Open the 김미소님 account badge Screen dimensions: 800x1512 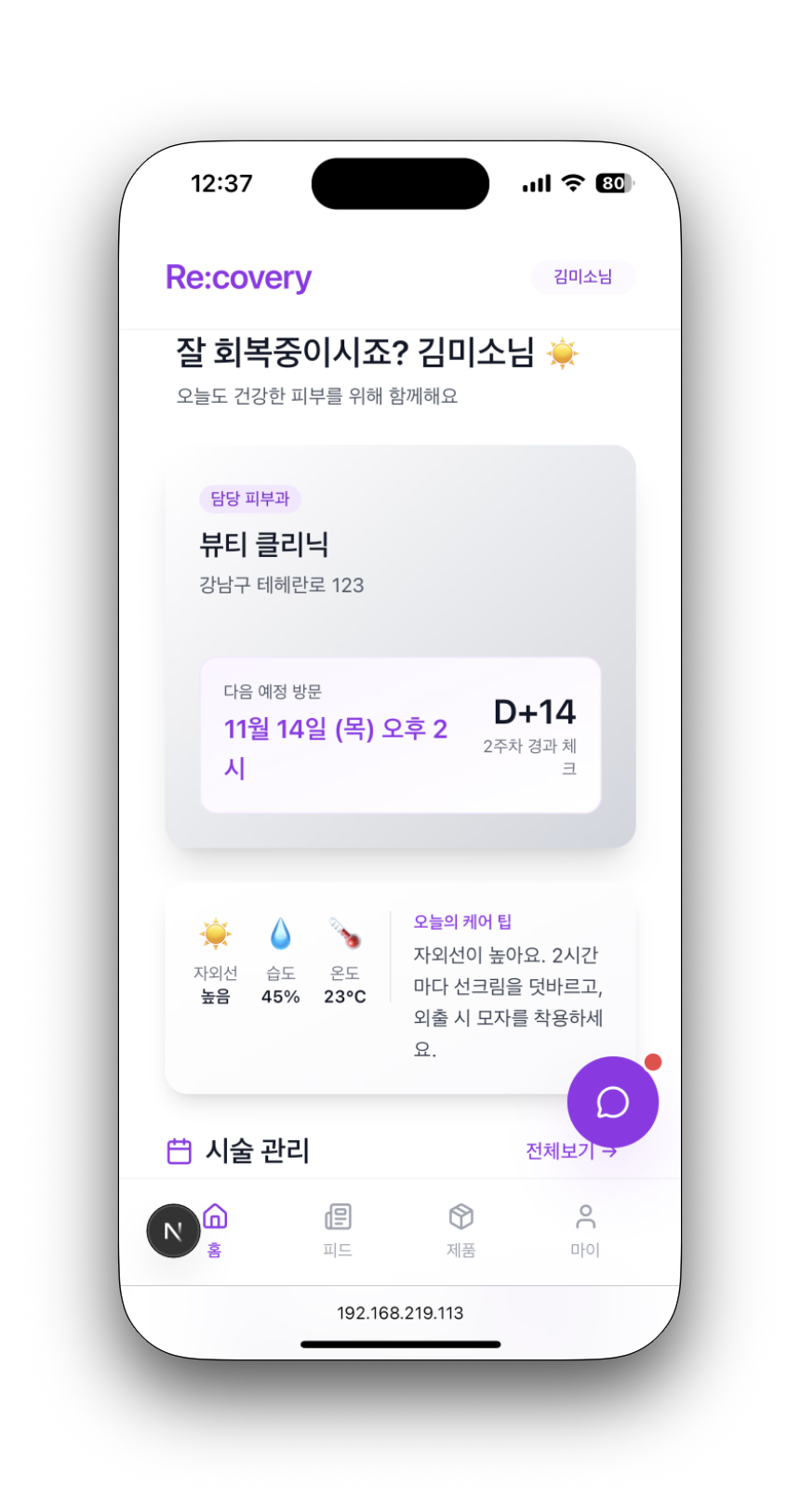pos(582,277)
